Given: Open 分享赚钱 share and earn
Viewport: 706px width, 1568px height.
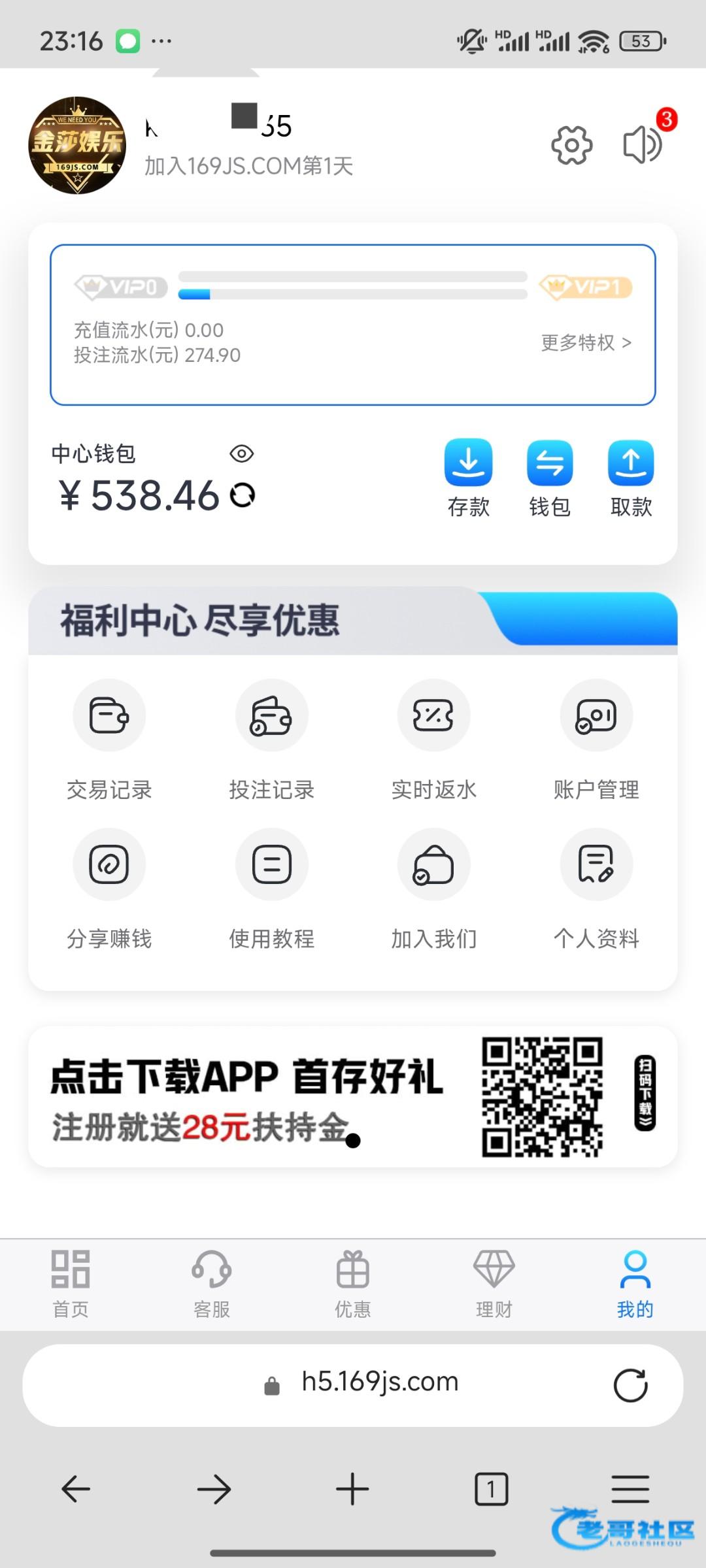Looking at the screenshot, I should pyautogui.click(x=109, y=889).
